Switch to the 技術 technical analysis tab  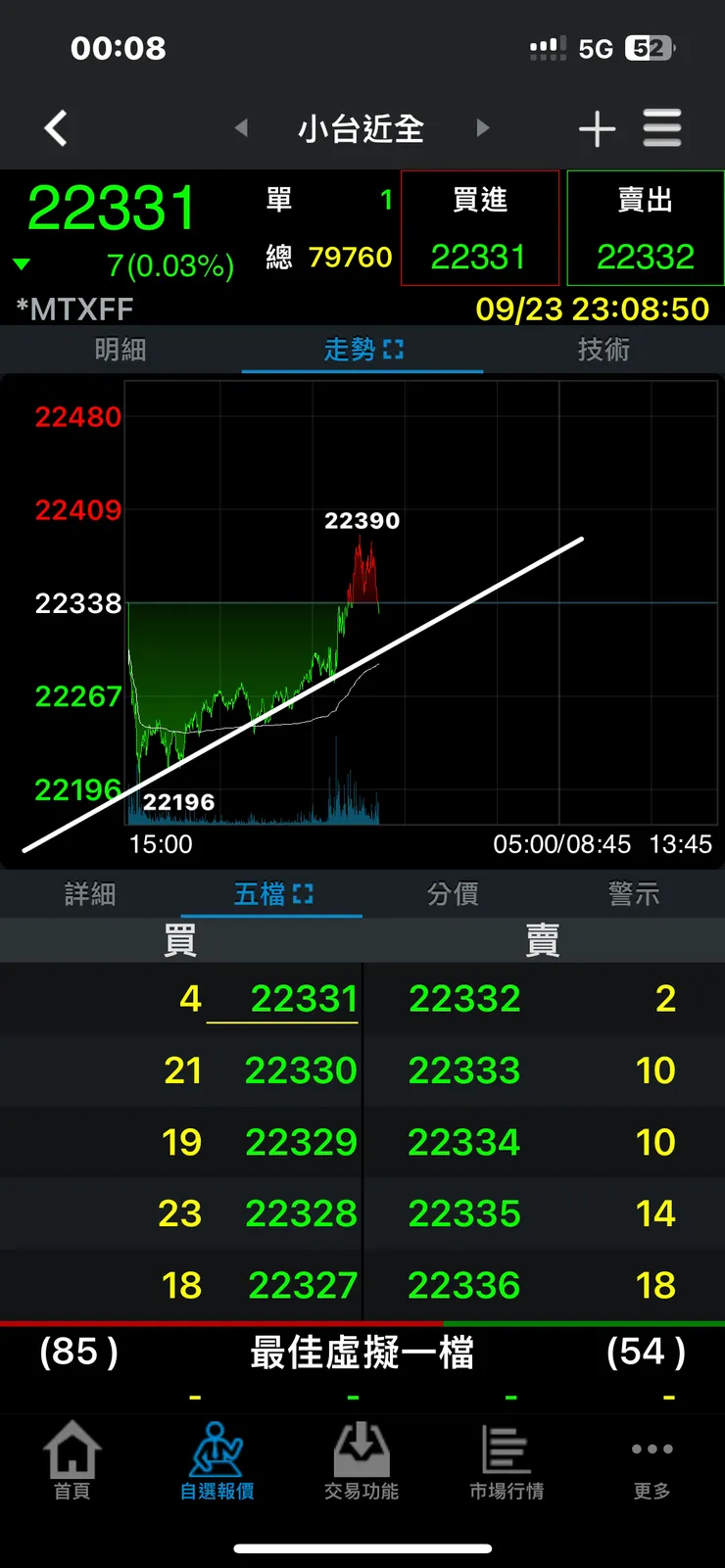tap(604, 350)
